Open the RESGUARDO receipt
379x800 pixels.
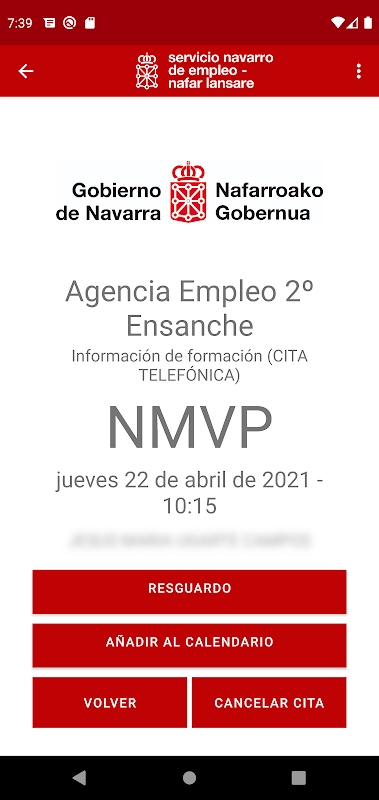click(189, 591)
